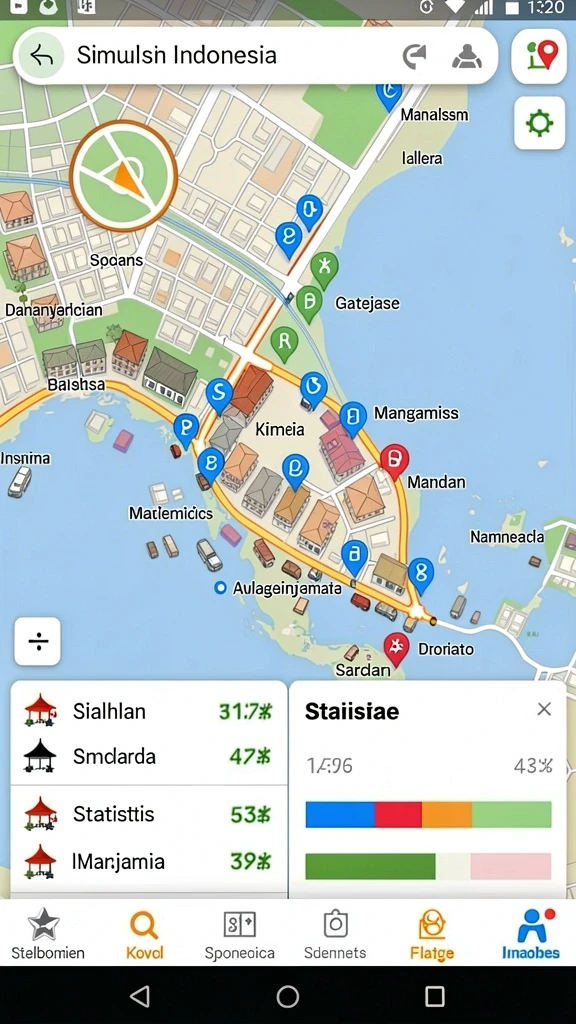Open the Smdarda list row
This screenshot has width=576, height=1024.
149,757
